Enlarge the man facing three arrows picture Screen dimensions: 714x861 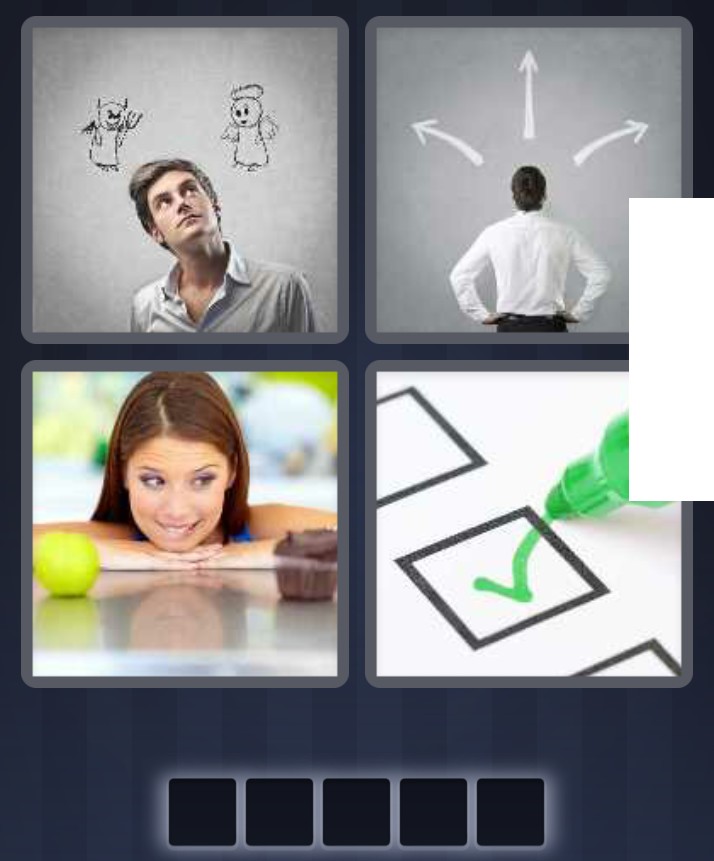click(500, 180)
